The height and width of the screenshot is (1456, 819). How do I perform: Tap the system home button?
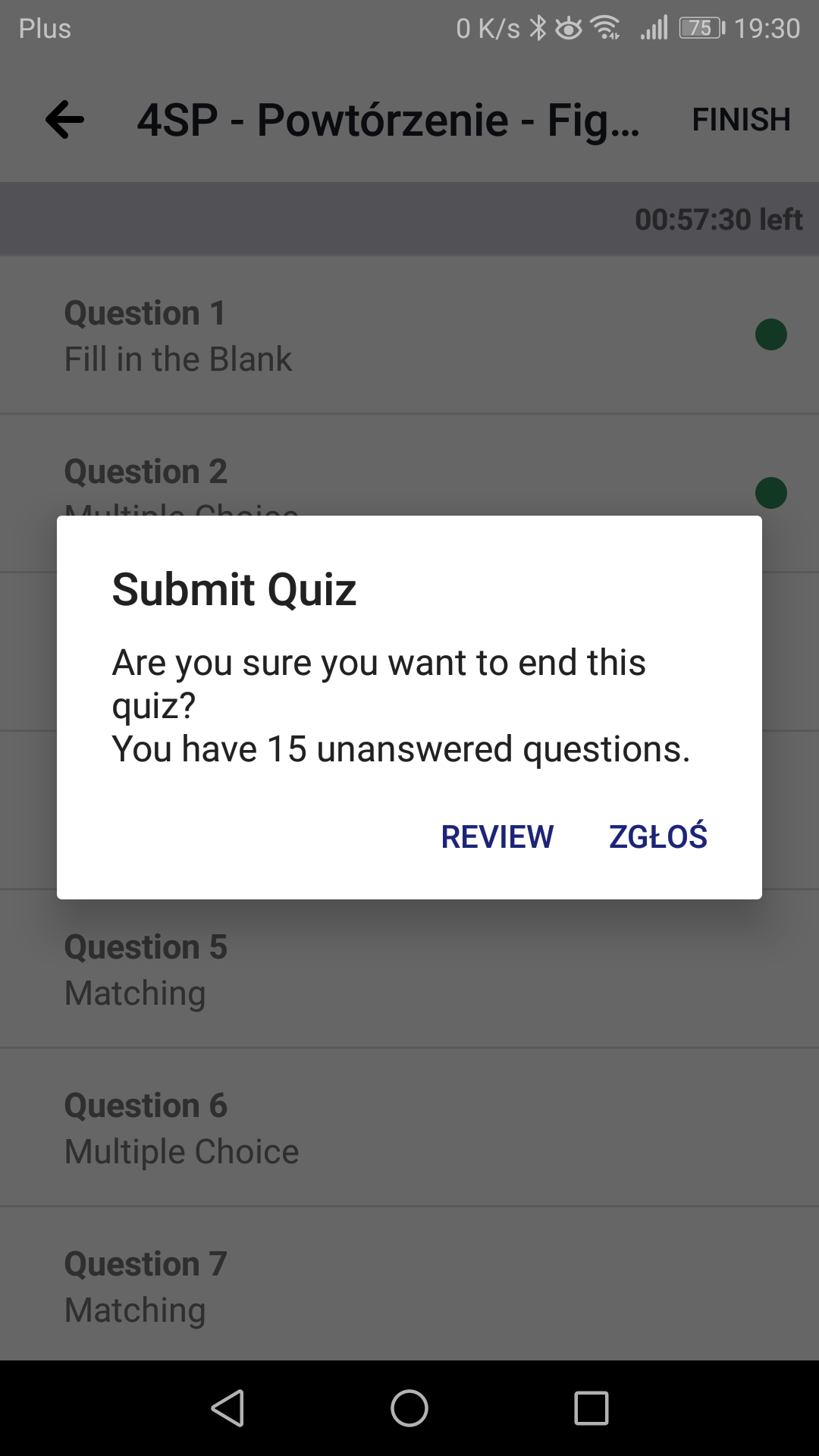409,1408
